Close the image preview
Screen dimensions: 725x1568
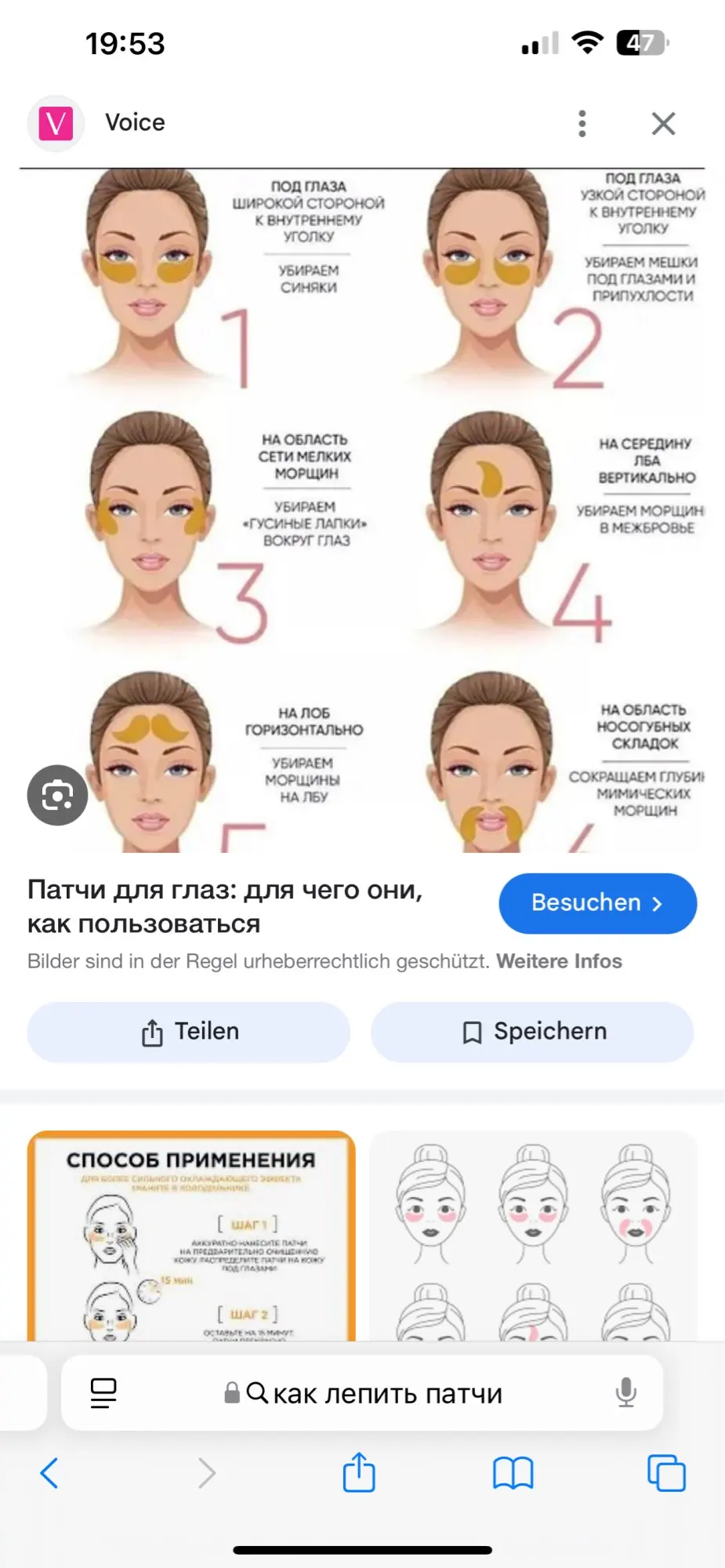tap(663, 123)
